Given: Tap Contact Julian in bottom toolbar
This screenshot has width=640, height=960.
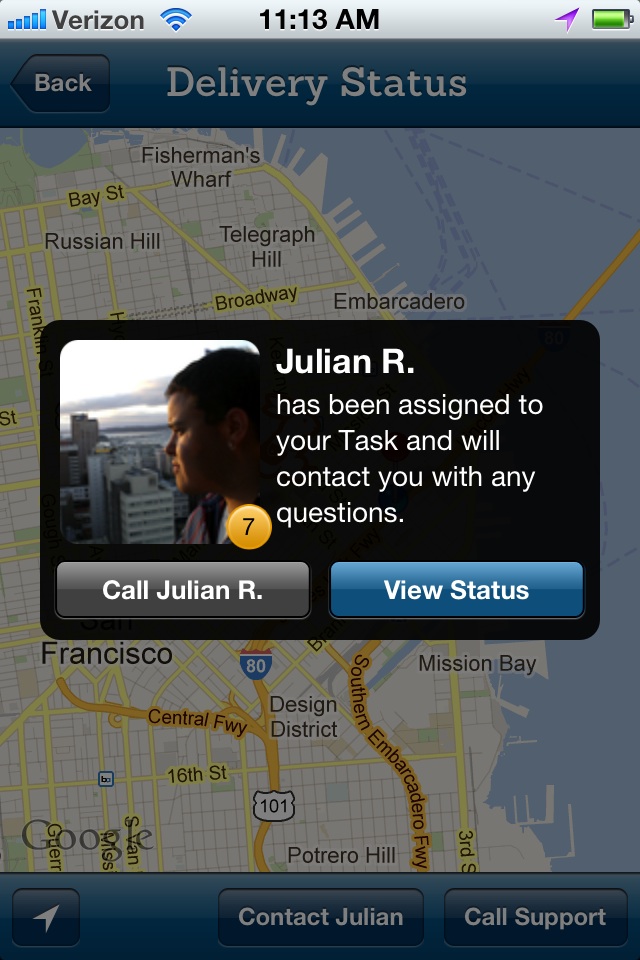Looking at the screenshot, I should [x=321, y=917].
